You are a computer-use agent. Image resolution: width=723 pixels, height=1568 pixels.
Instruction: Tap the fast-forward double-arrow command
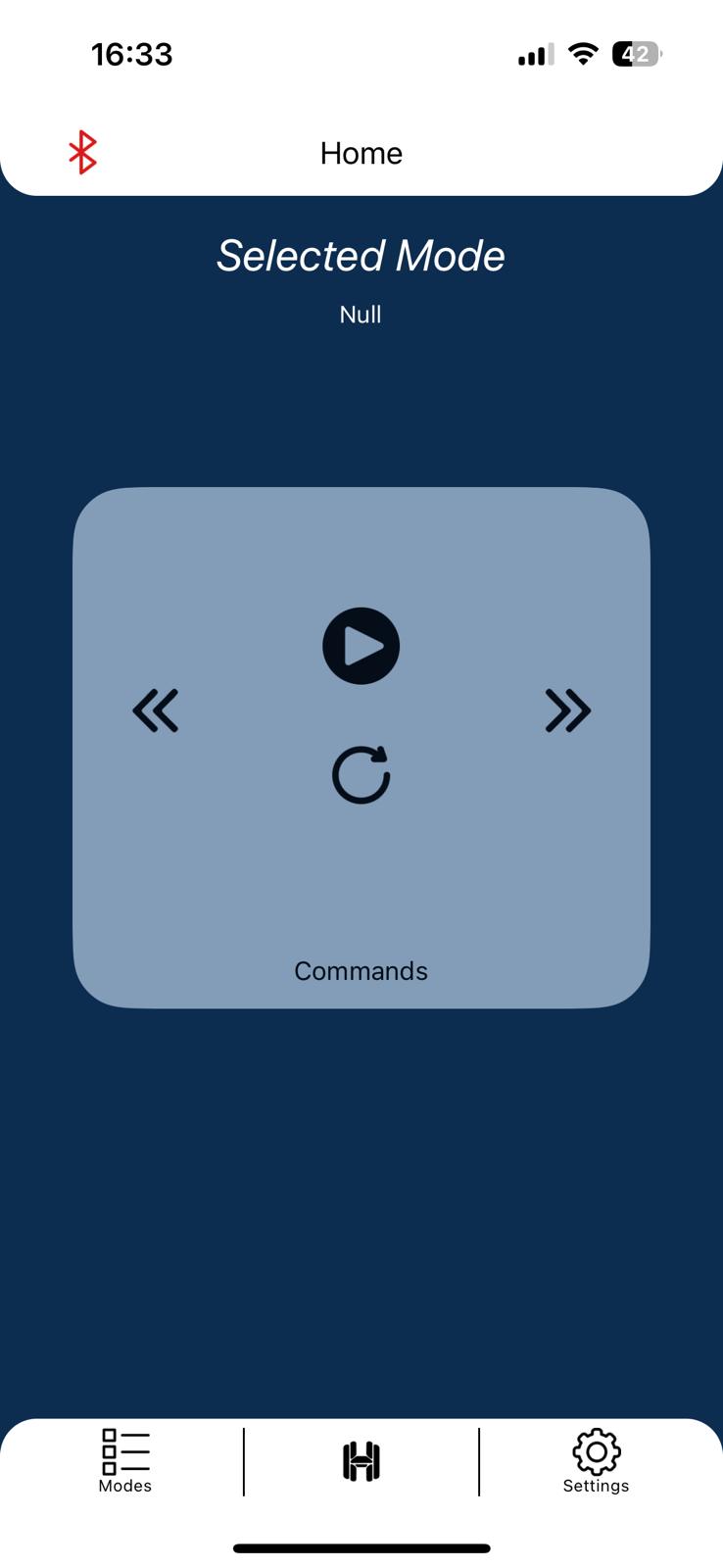click(x=567, y=710)
